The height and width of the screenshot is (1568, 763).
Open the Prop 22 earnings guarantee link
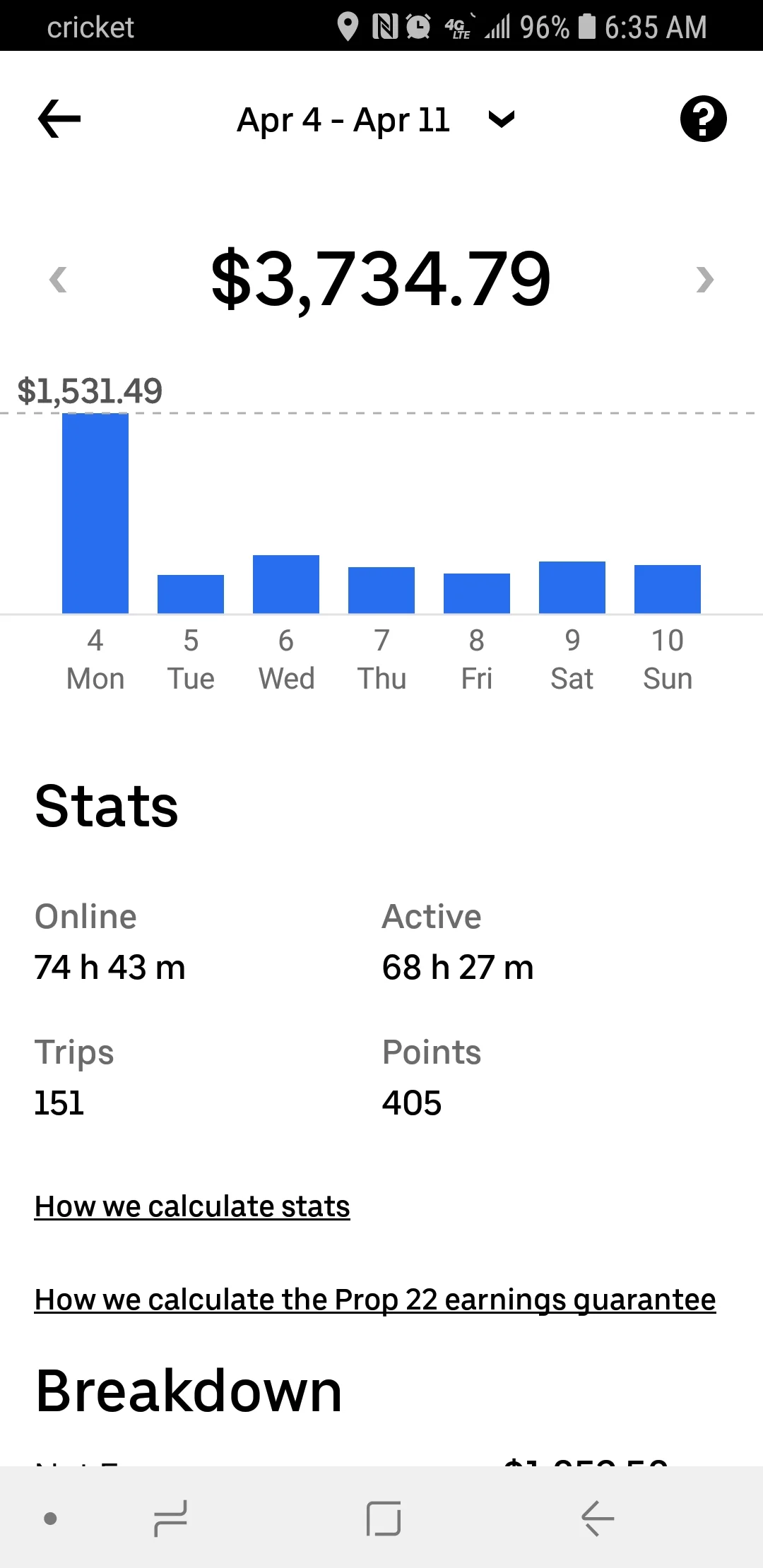[x=375, y=1300]
